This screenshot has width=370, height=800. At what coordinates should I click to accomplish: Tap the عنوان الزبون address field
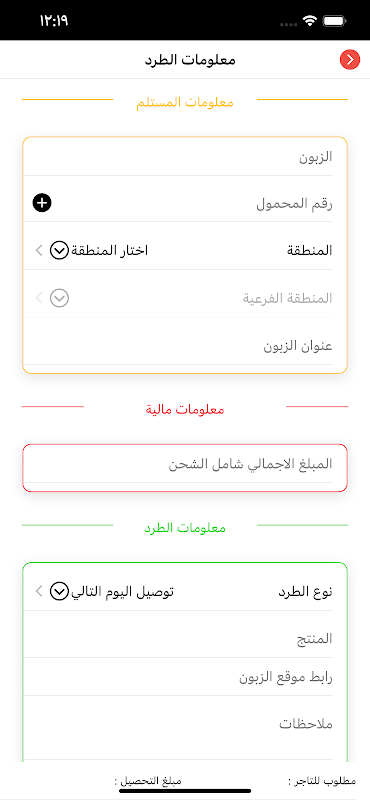pos(179,346)
